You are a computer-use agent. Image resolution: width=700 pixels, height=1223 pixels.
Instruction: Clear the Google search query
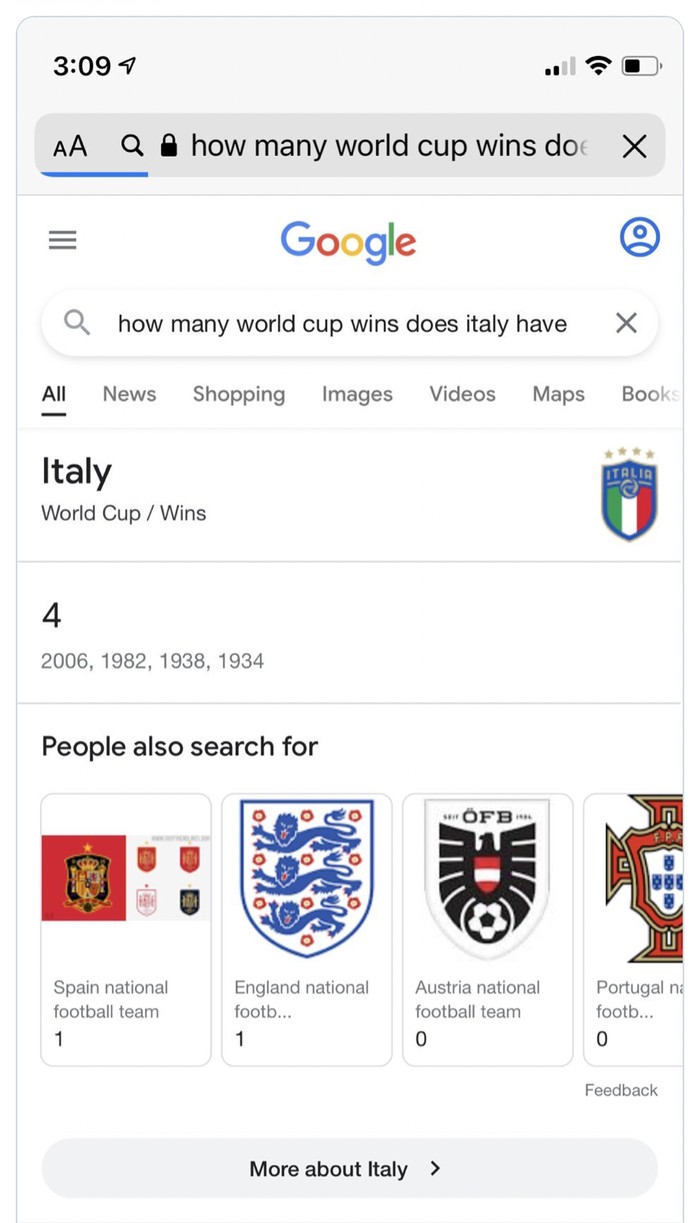[x=626, y=323]
